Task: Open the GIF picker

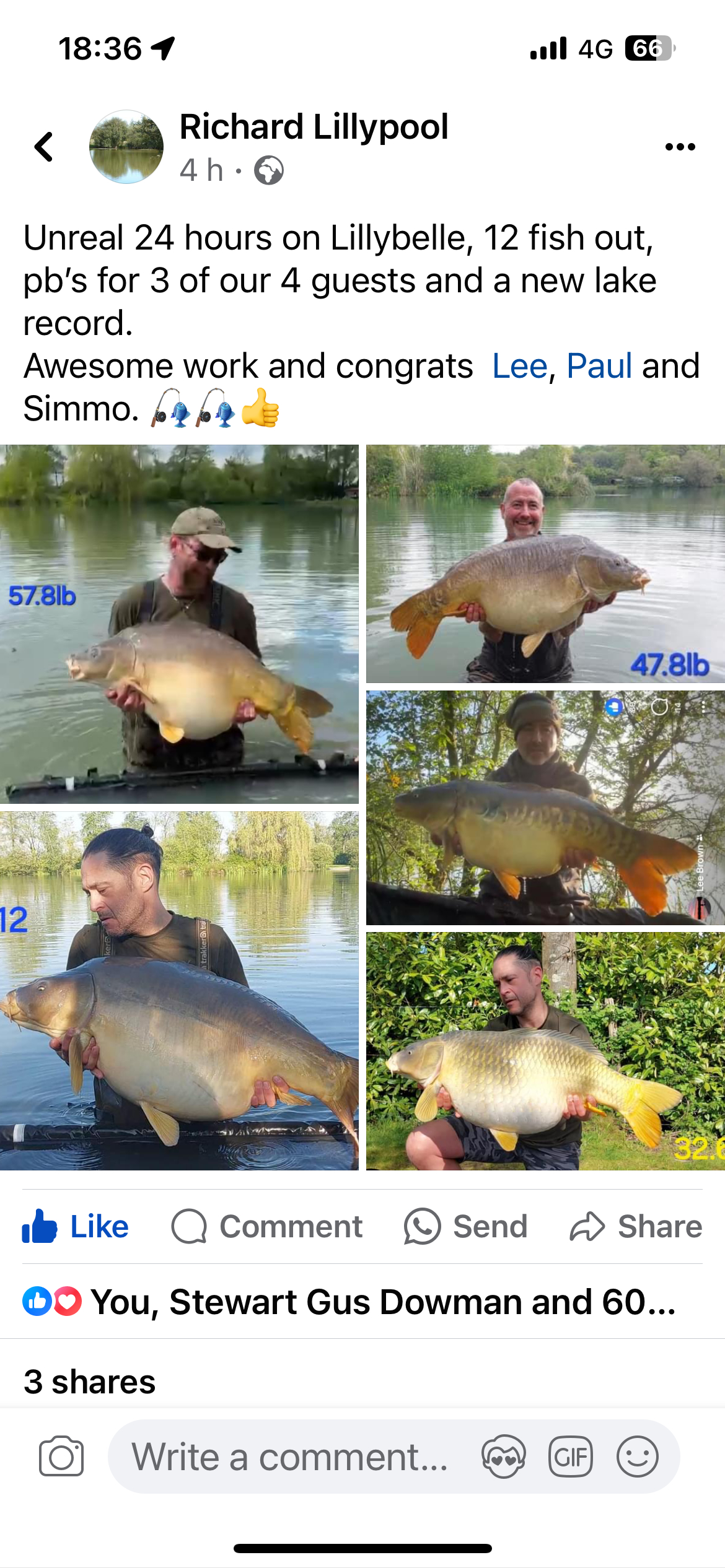Action: (x=570, y=1457)
